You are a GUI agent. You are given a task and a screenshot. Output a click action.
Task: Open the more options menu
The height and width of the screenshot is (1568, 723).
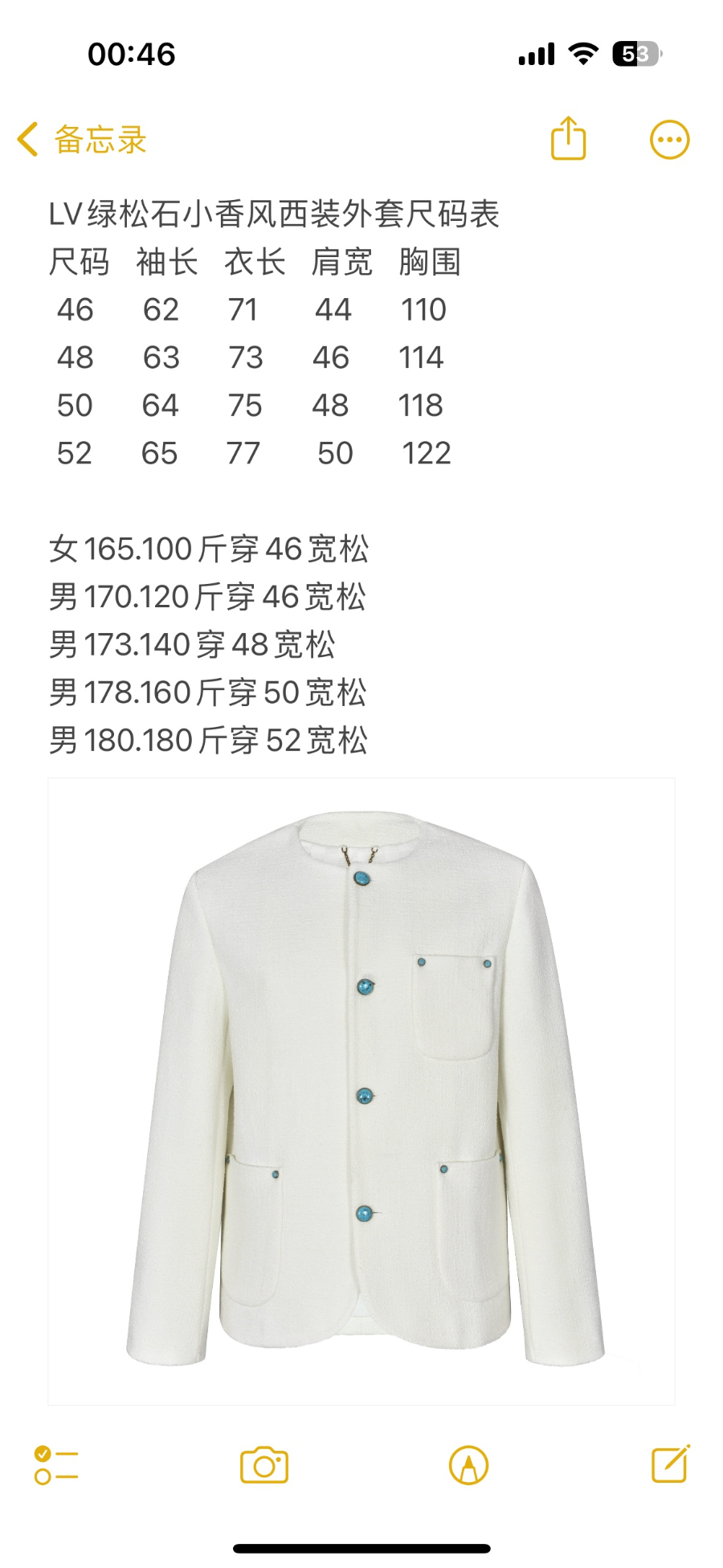click(x=669, y=140)
